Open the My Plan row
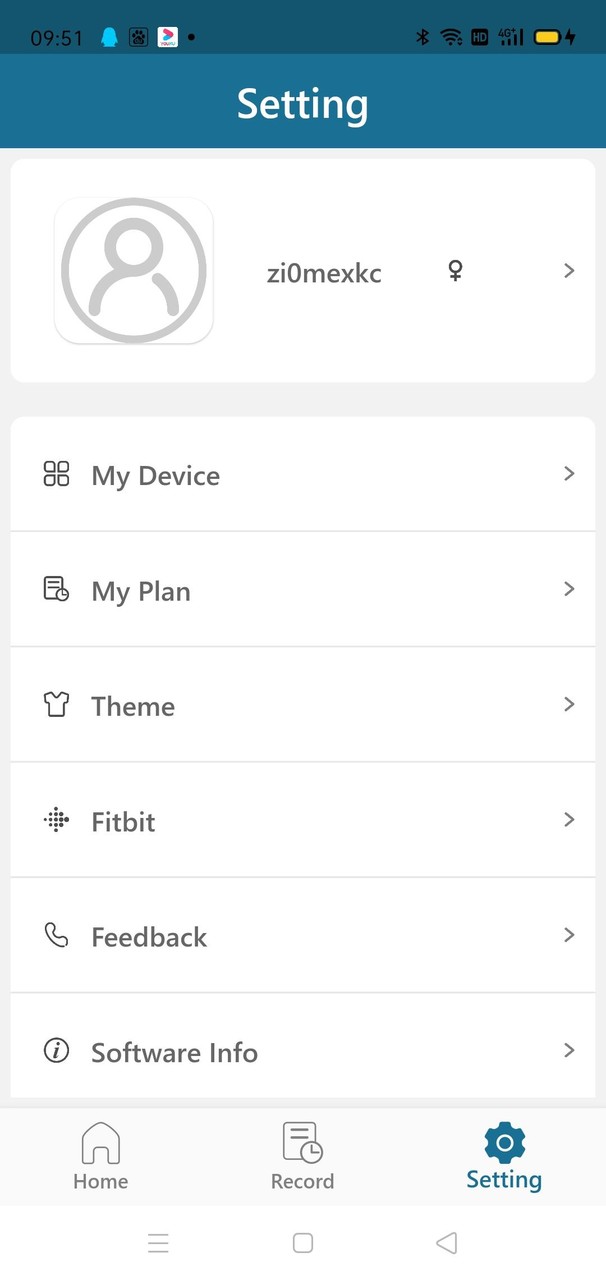 click(x=302, y=590)
